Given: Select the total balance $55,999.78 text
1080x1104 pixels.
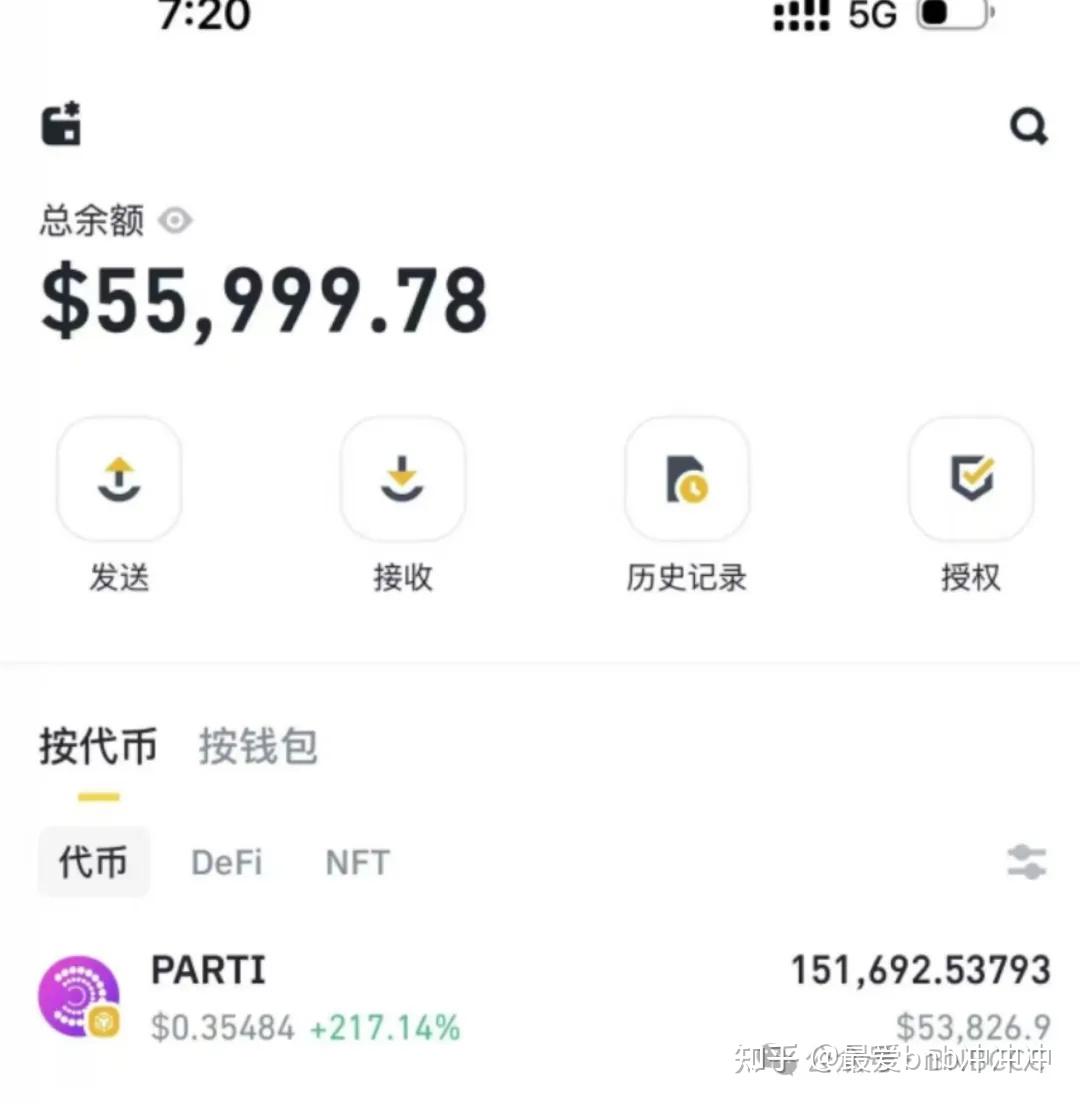Looking at the screenshot, I should [264, 299].
